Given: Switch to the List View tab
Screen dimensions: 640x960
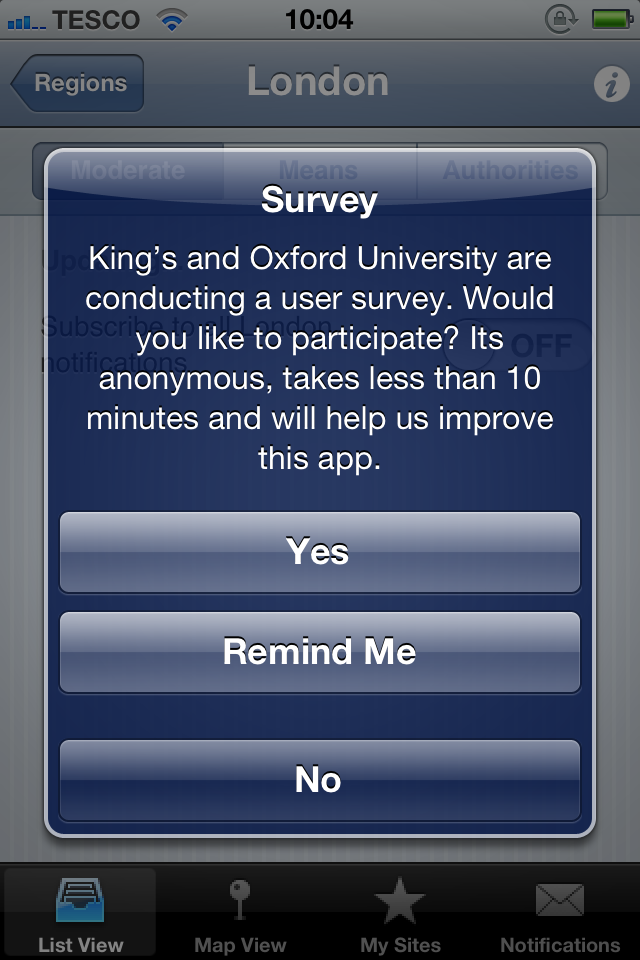Looking at the screenshot, I should tap(80, 914).
